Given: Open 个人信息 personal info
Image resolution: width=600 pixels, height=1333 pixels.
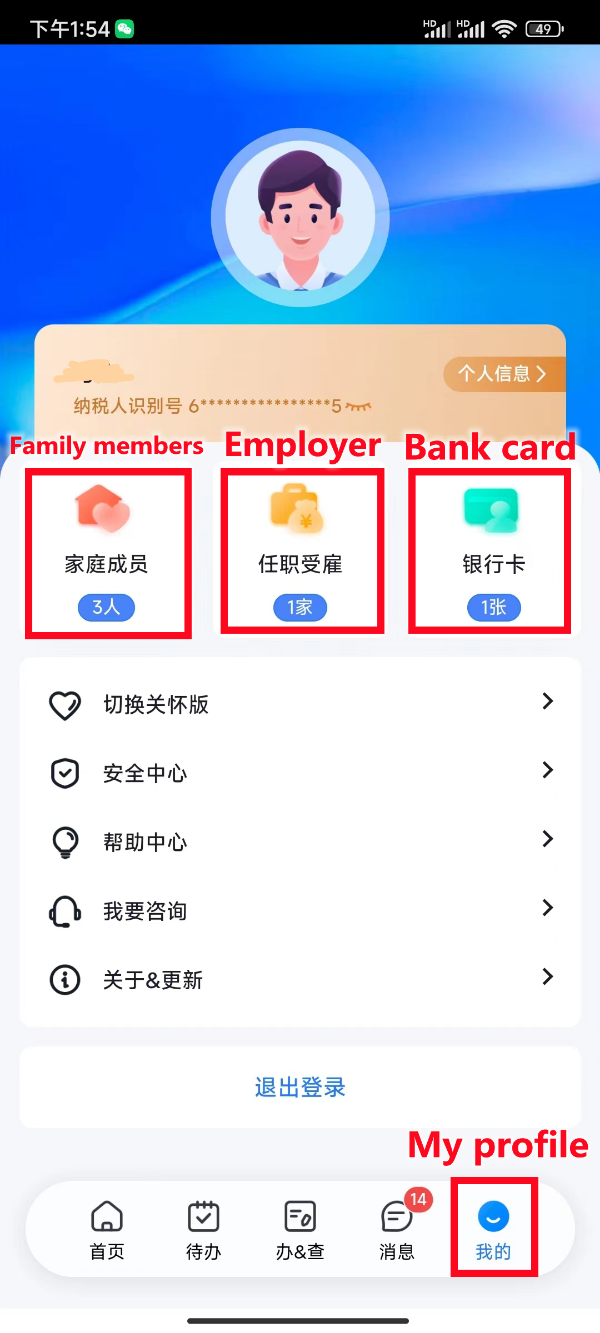Looking at the screenshot, I should (x=503, y=374).
